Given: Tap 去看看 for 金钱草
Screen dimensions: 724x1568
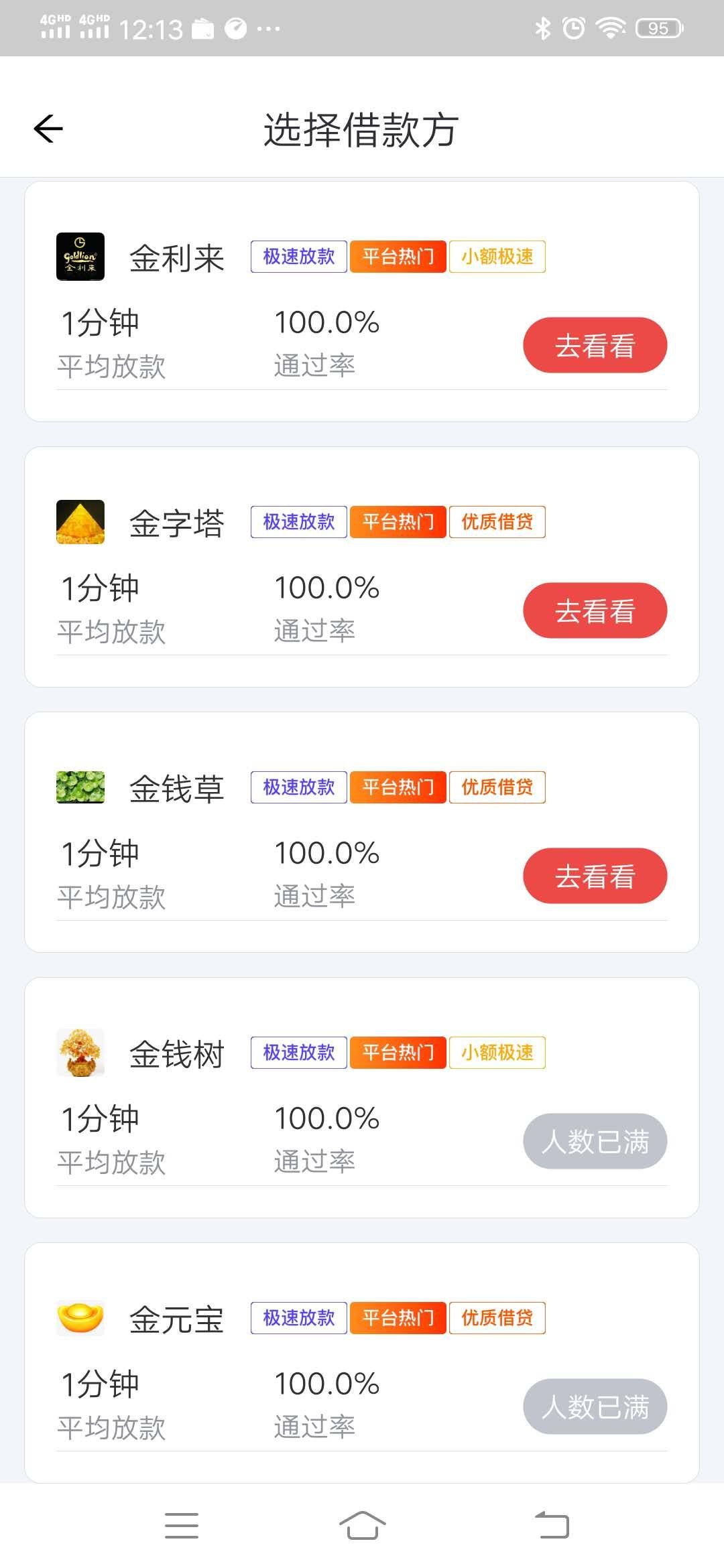Looking at the screenshot, I should pyautogui.click(x=595, y=876).
